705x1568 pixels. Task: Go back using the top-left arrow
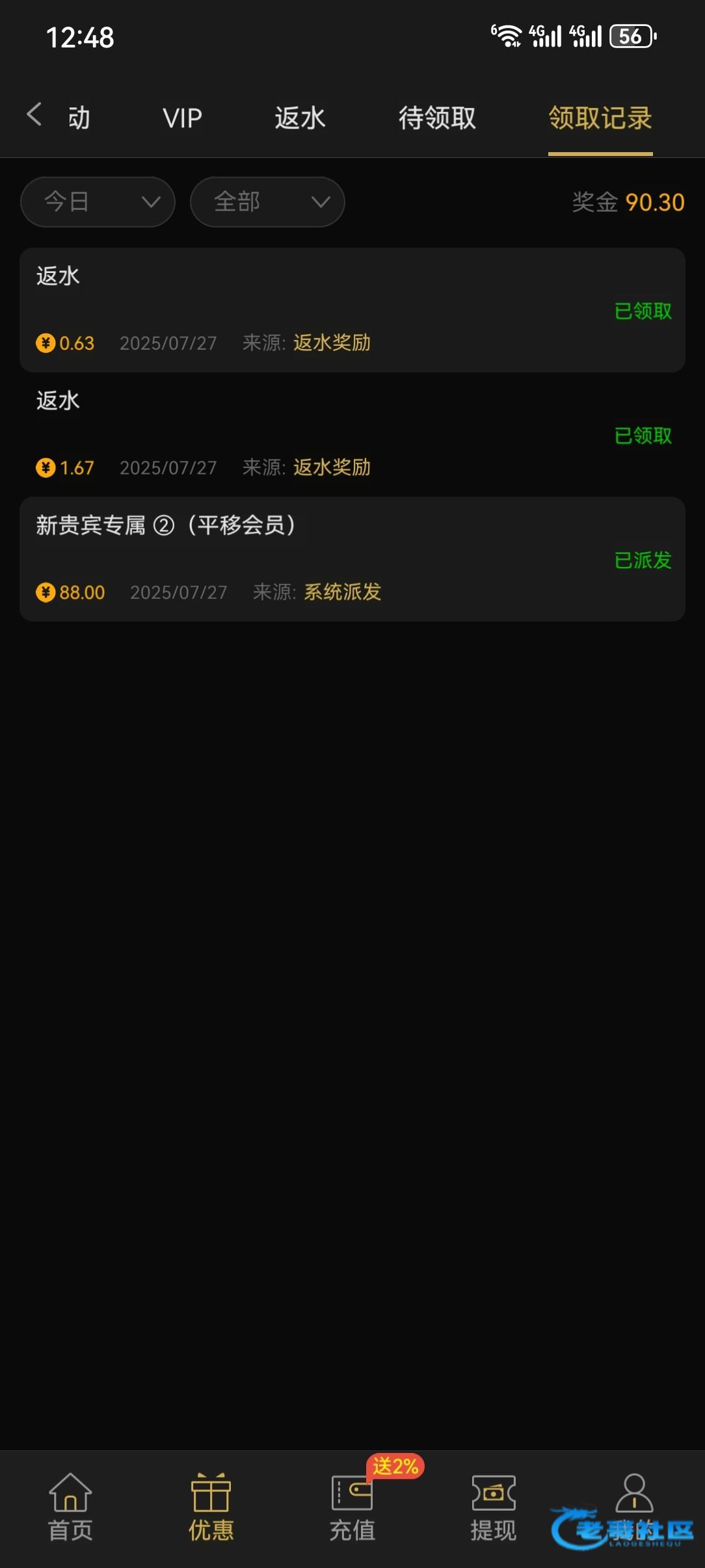(x=34, y=115)
